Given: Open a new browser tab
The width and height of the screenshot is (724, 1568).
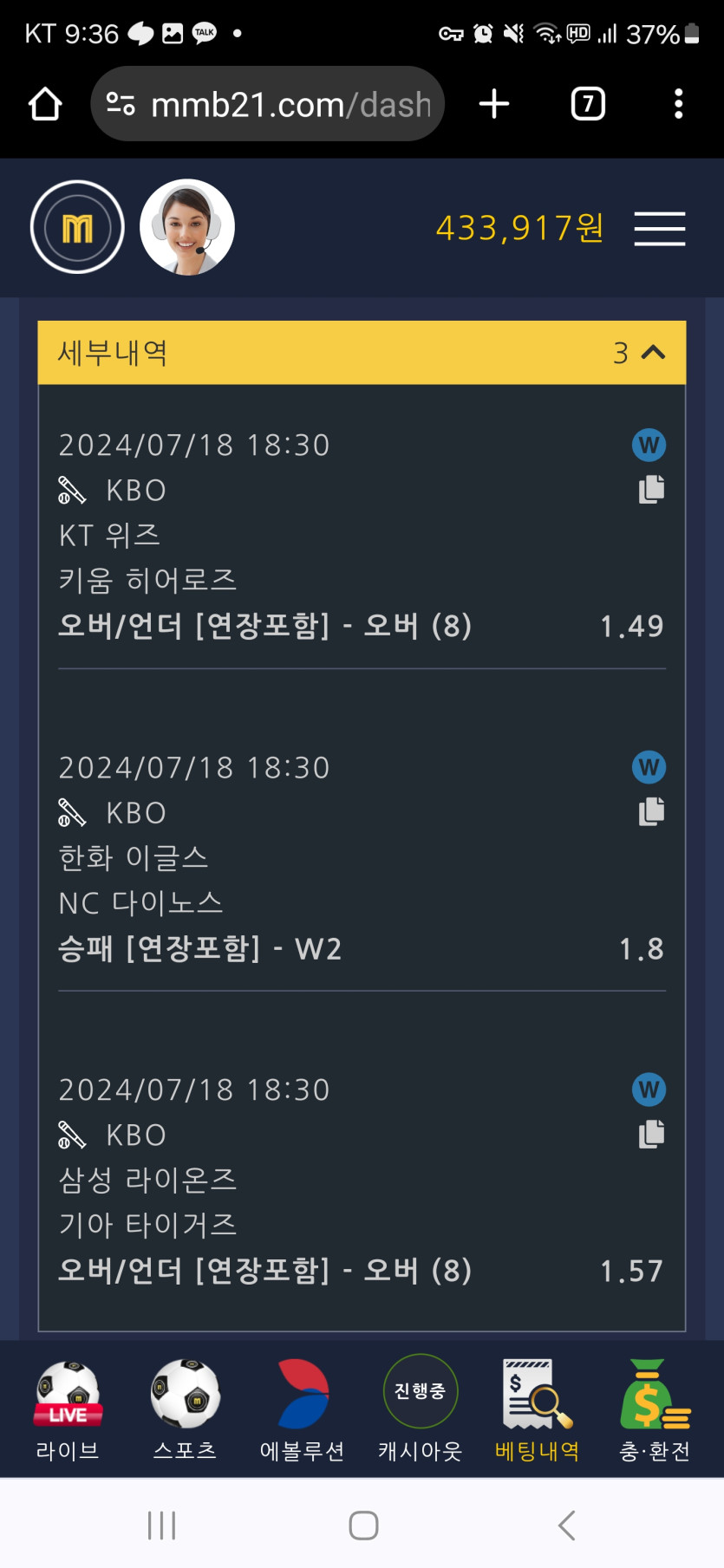Looking at the screenshot, I should click(494, 104).
